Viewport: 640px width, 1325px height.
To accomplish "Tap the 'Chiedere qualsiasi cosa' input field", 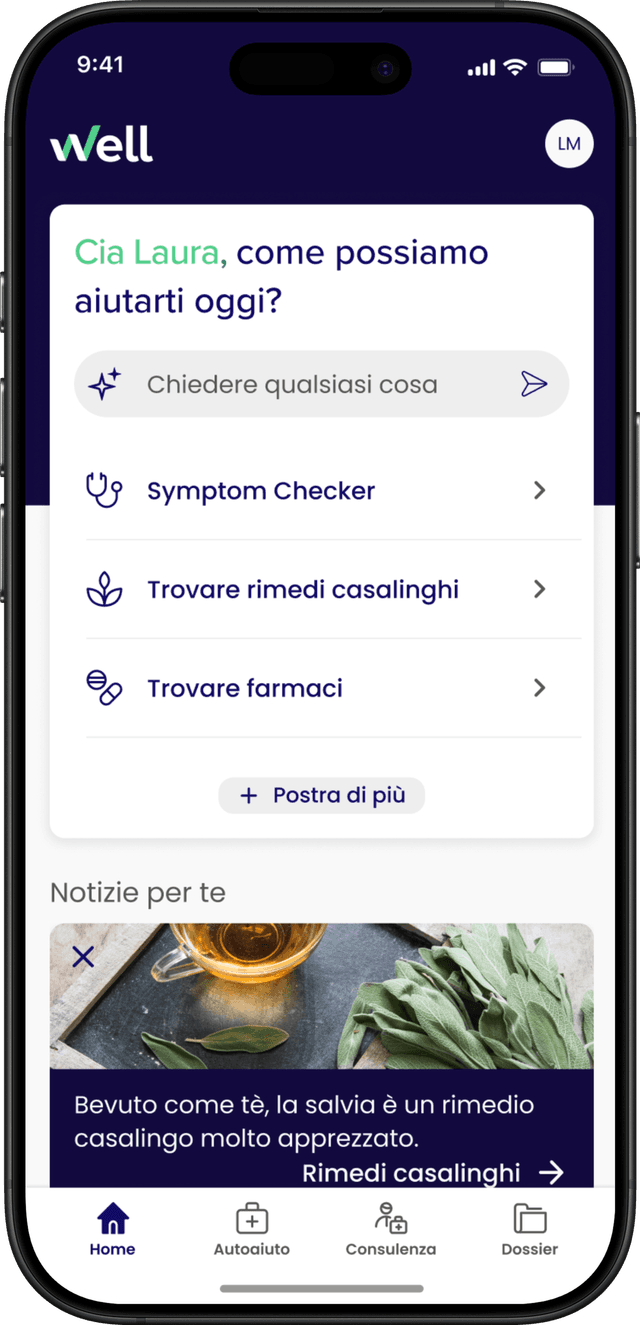I will coord(300,385).
